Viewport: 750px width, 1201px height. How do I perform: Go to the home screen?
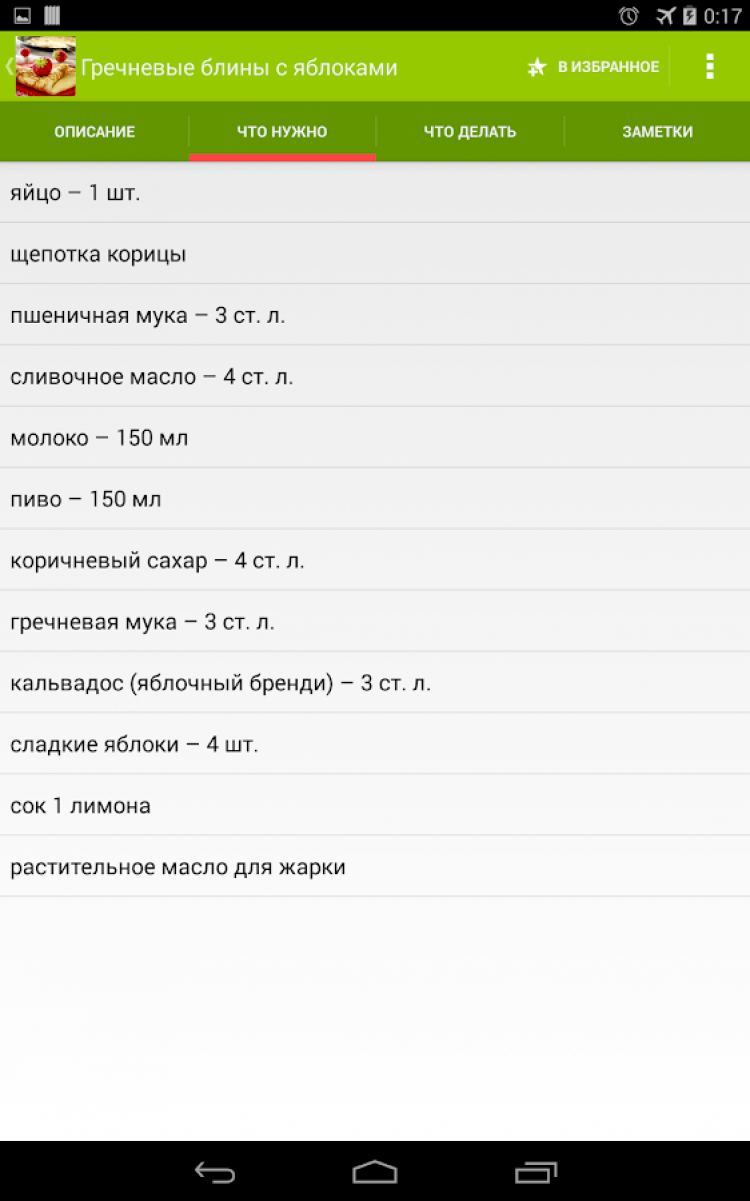click(x=375, y=1172)
